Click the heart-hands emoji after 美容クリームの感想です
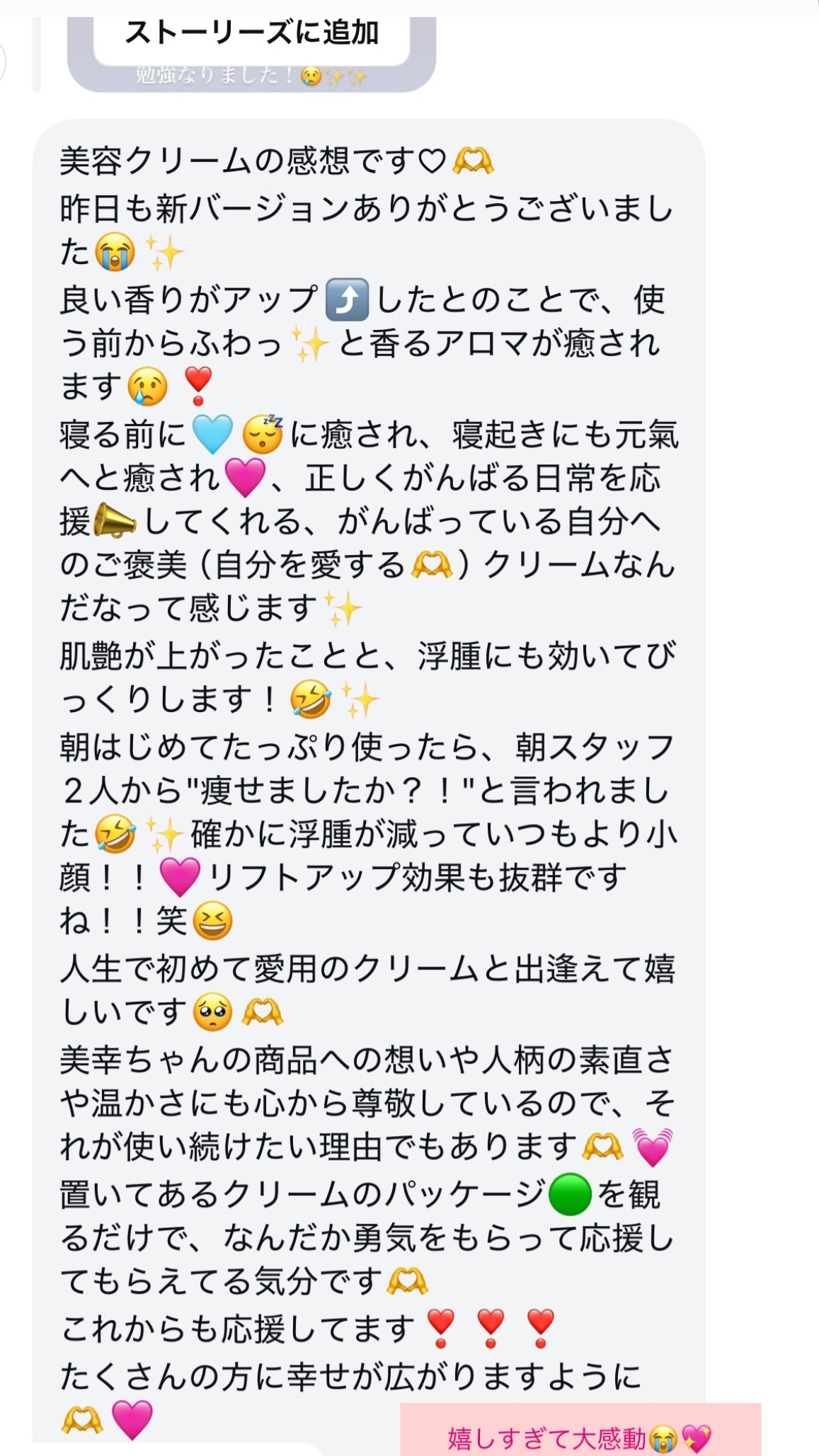Viewport: 819px width, 1456px height. pyautogui.click(x=473, y=160)
